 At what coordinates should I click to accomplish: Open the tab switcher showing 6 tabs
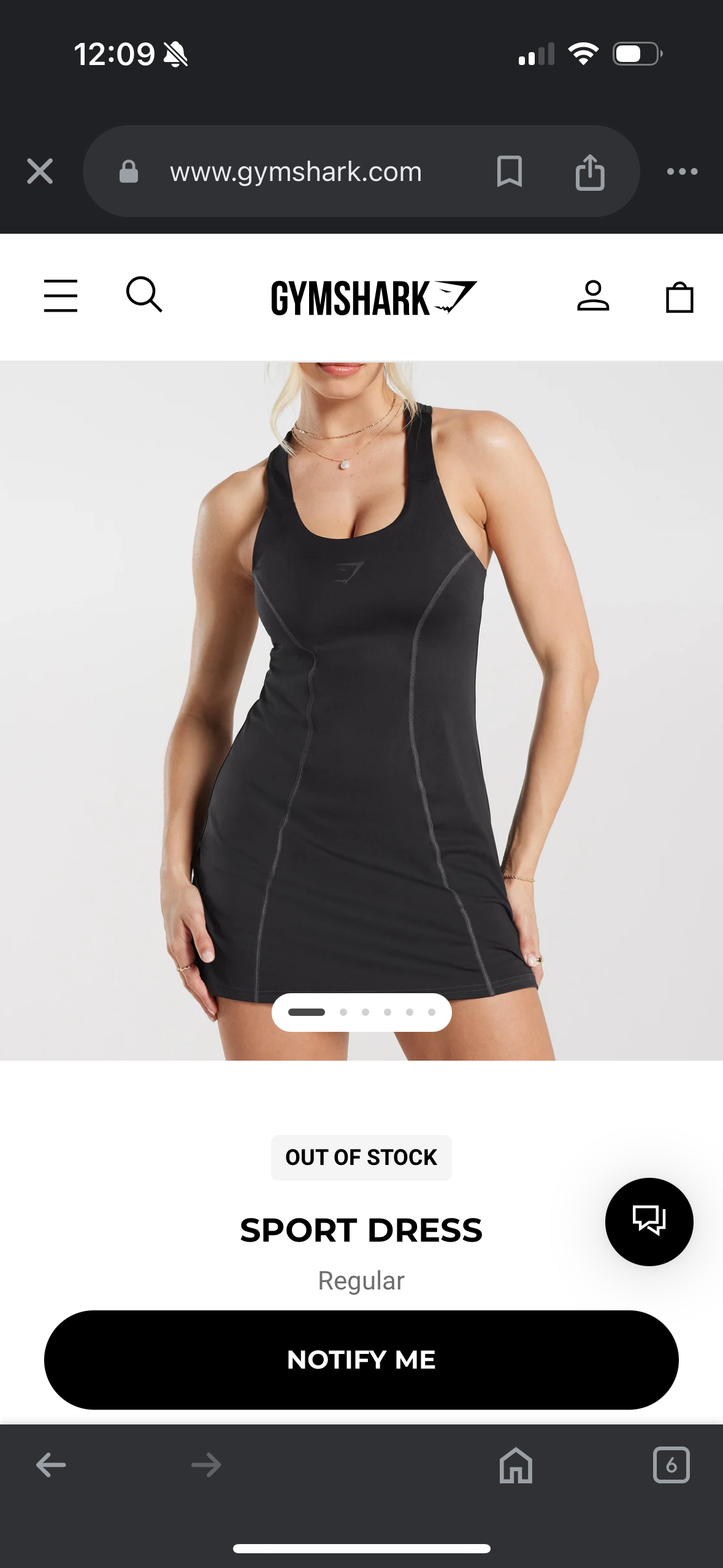671,1465
